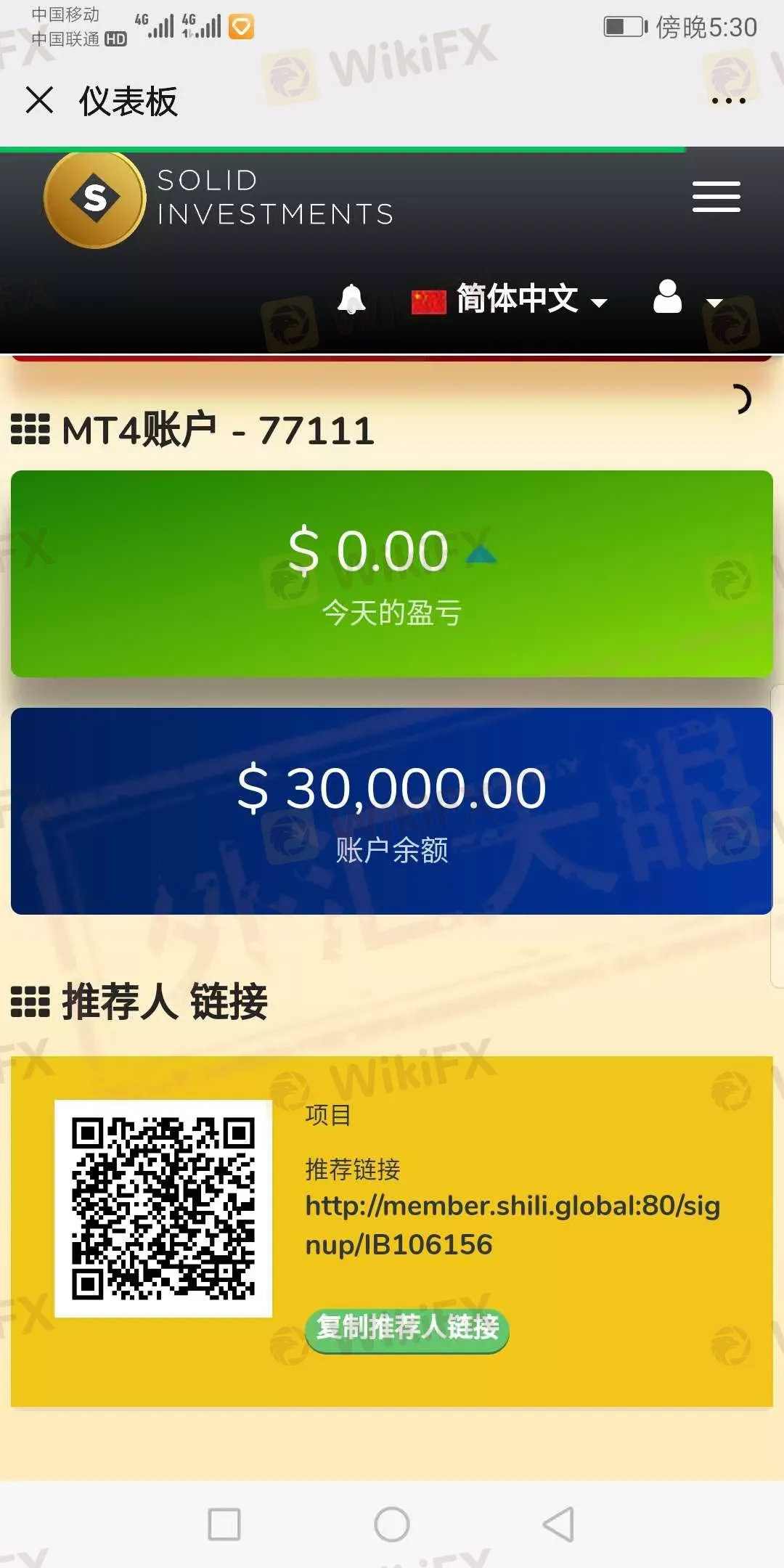
Task: Open the hamburger navigation menu
Action: click(716, 197)
